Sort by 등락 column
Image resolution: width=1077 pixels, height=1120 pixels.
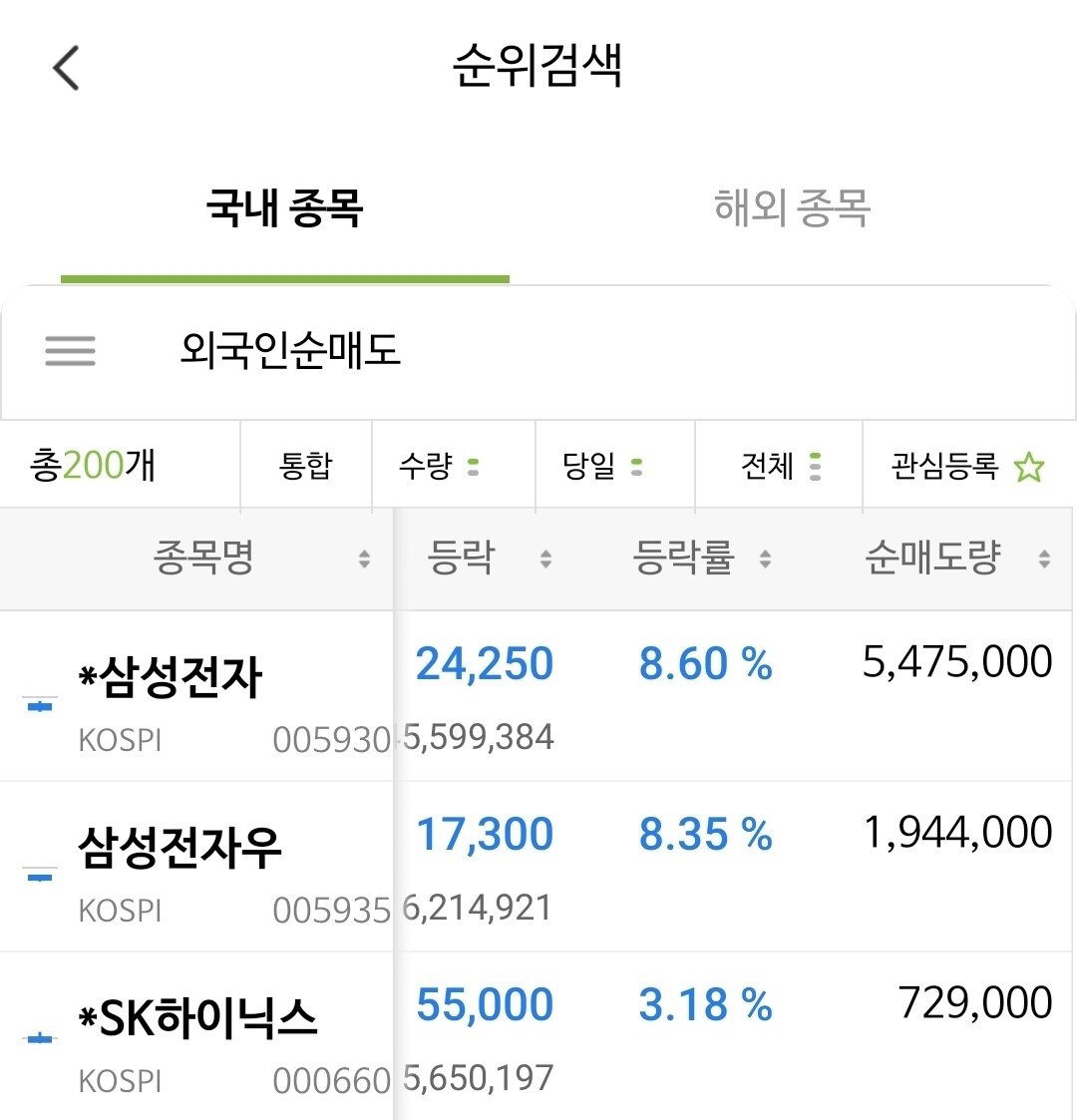point(489,558)
